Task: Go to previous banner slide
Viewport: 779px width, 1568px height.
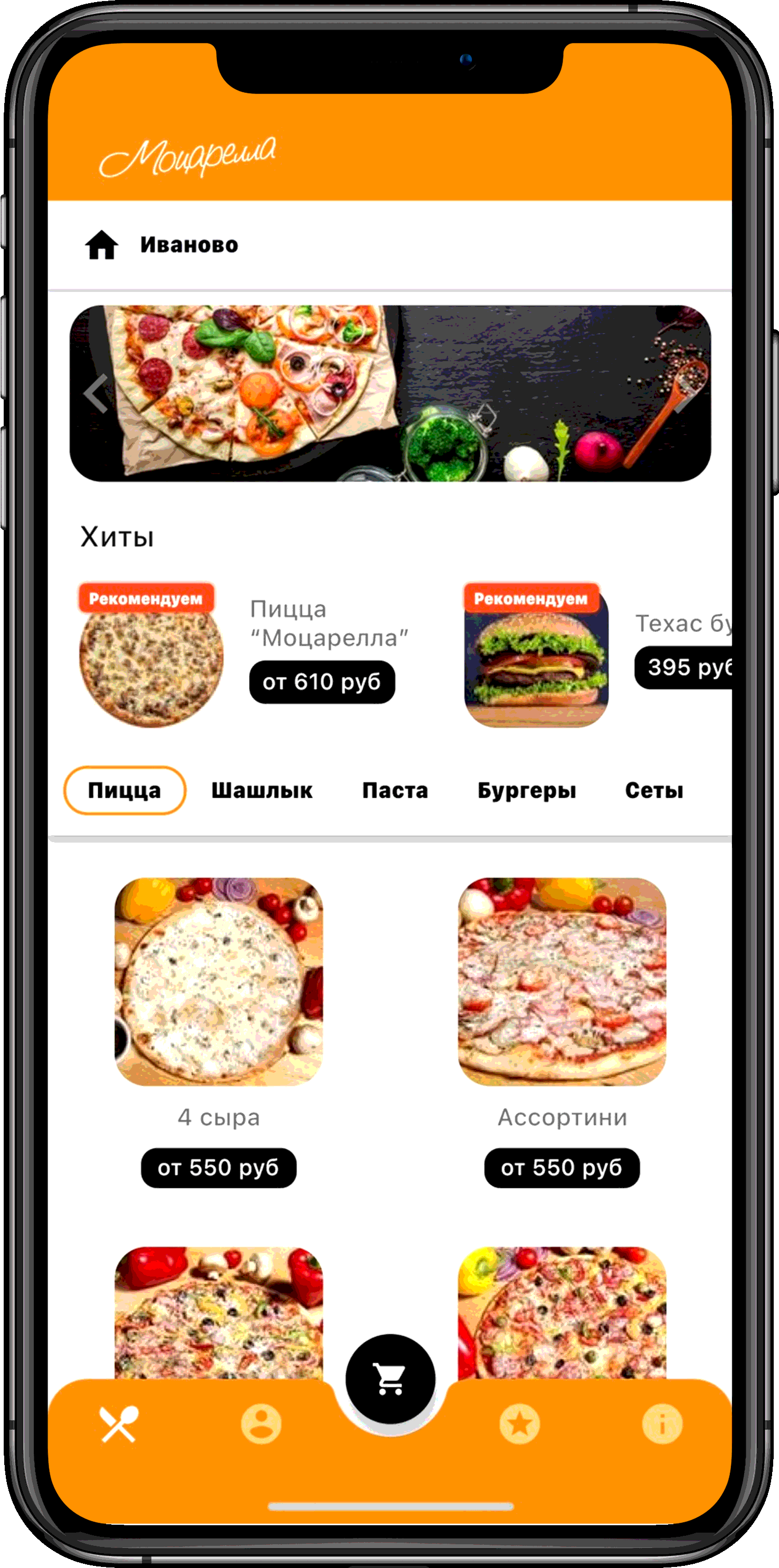Action: coord(96,394)
